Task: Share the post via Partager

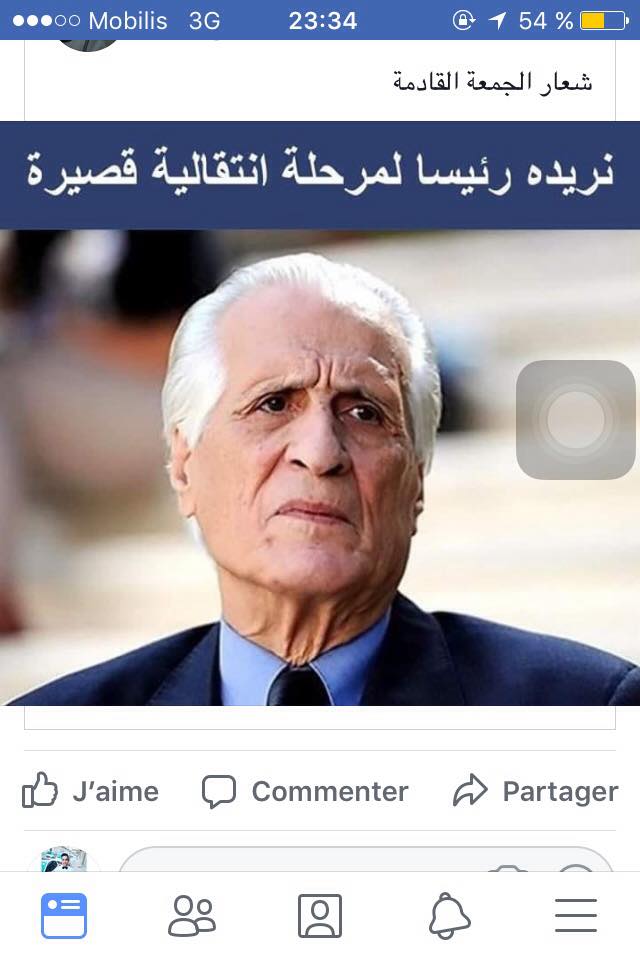Action: pyautogui.click(x=534, y=791)
